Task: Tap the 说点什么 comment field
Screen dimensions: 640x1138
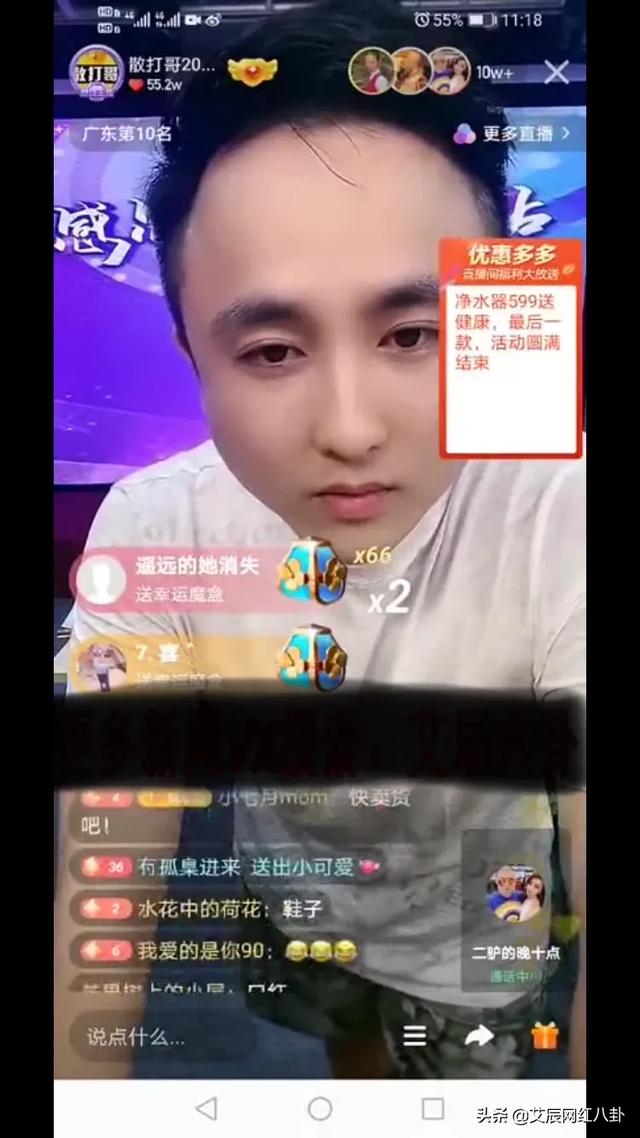Action: 160,1037
